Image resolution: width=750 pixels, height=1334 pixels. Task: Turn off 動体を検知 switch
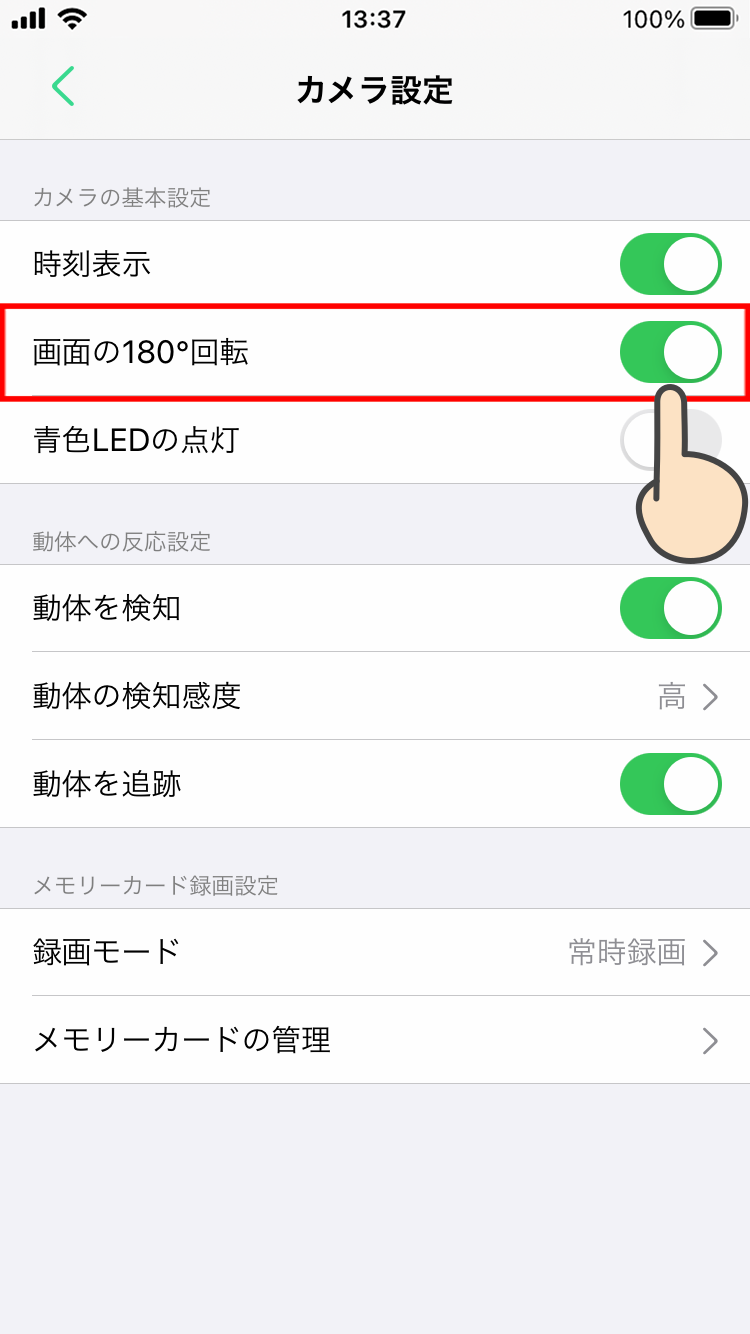670,608
